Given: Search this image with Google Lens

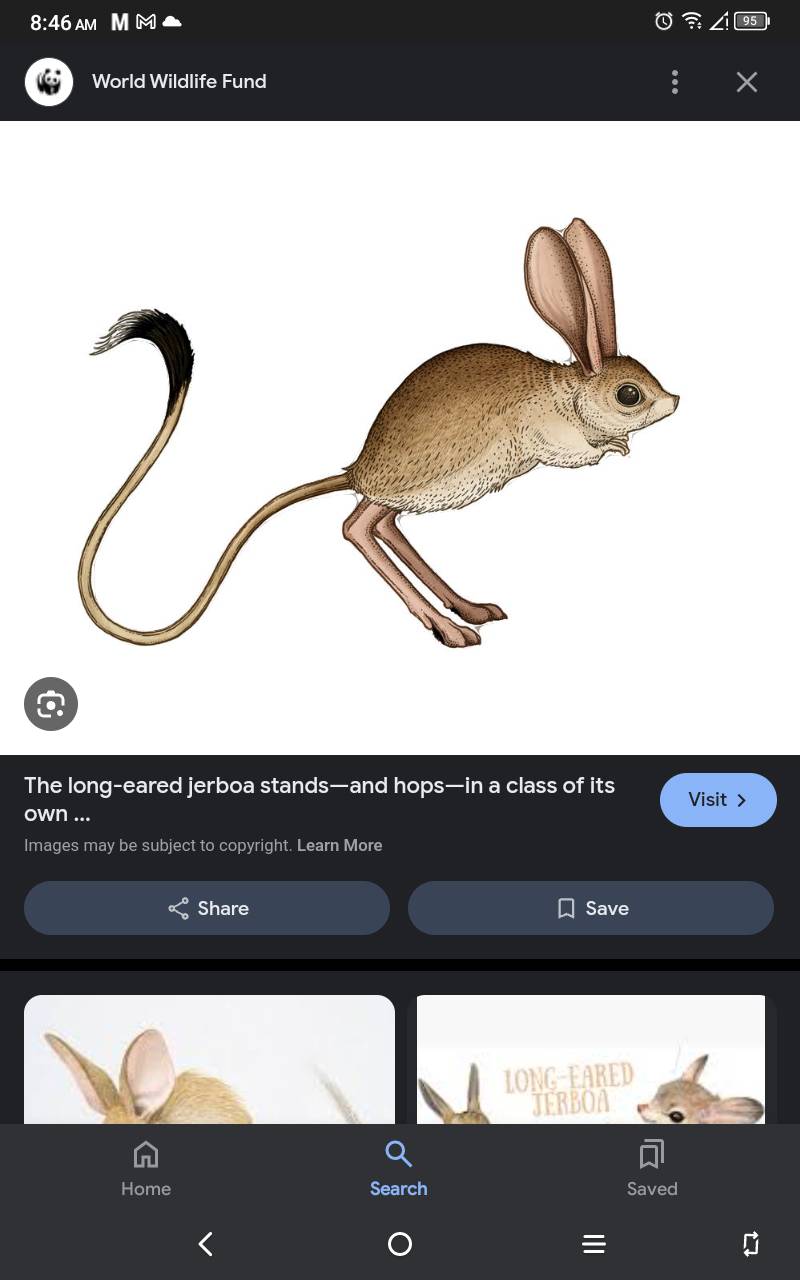Looking at the screenshot, I should pyautogui.click(x=51, y=704).
